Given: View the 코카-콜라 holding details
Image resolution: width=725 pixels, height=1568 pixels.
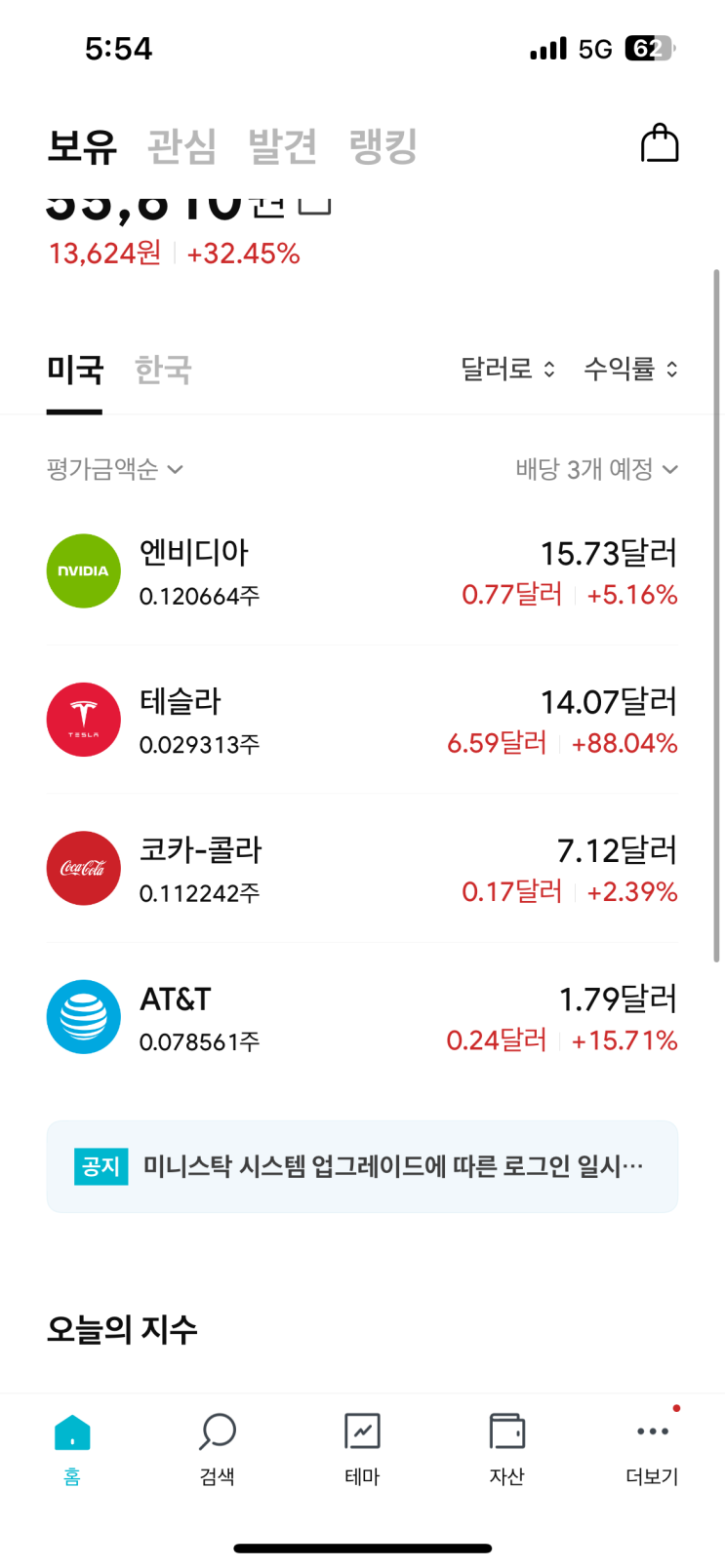Looking at the screenshot, I should [x=362, y=869].
